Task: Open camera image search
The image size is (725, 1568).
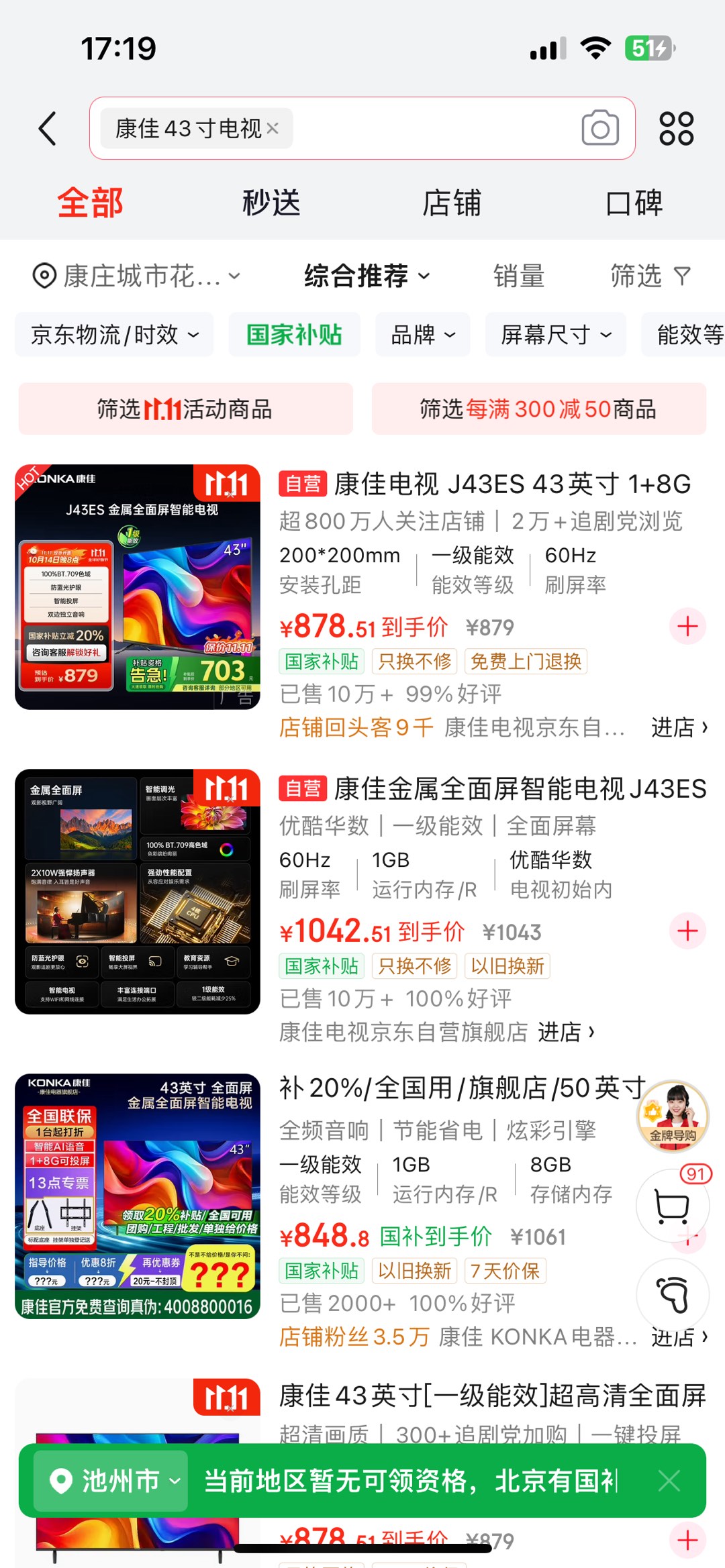Action: point(599,128)
